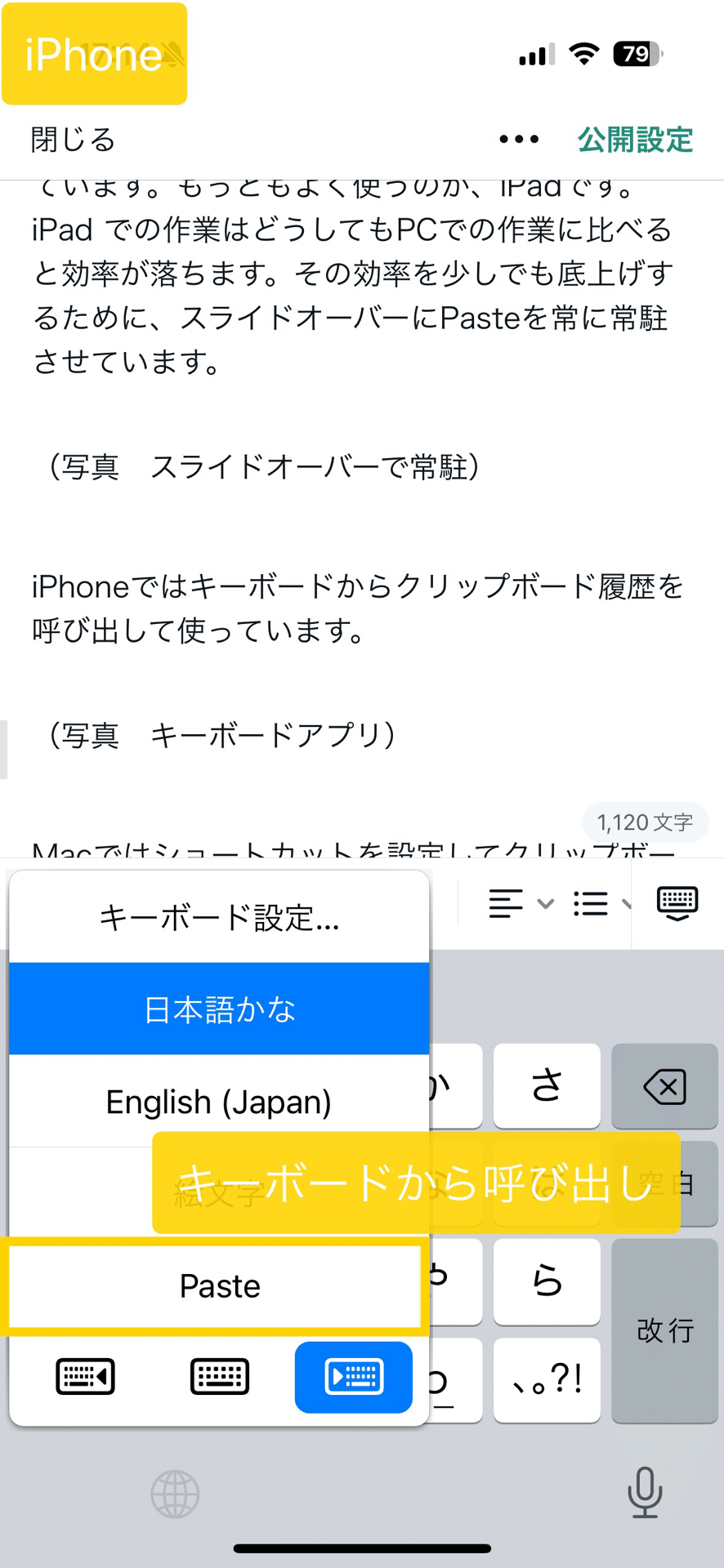Start dictation with the microphone
The width and height of the screenshot is (724, 1568).
(x=645, y=1492)
